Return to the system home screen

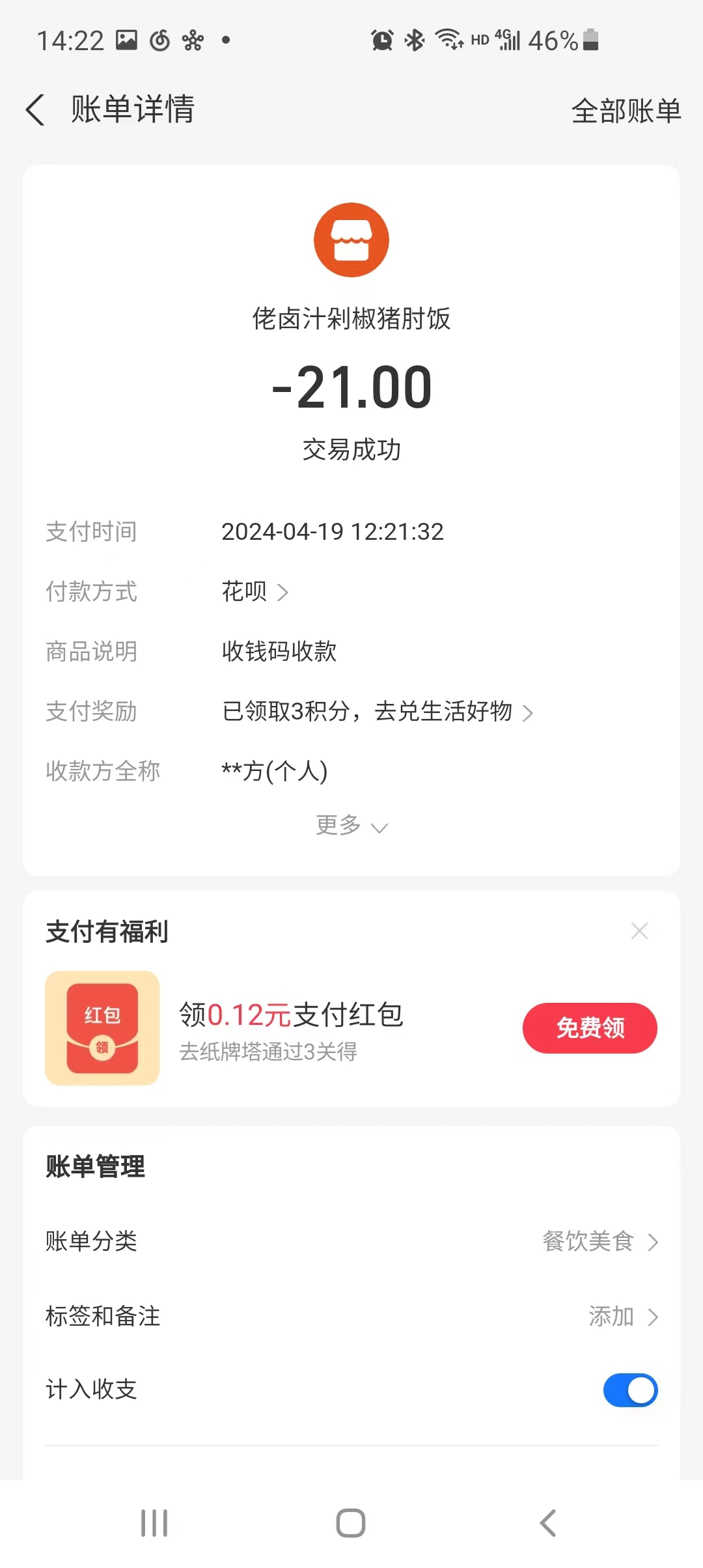pyautogui.click(x=351, y=1523)
